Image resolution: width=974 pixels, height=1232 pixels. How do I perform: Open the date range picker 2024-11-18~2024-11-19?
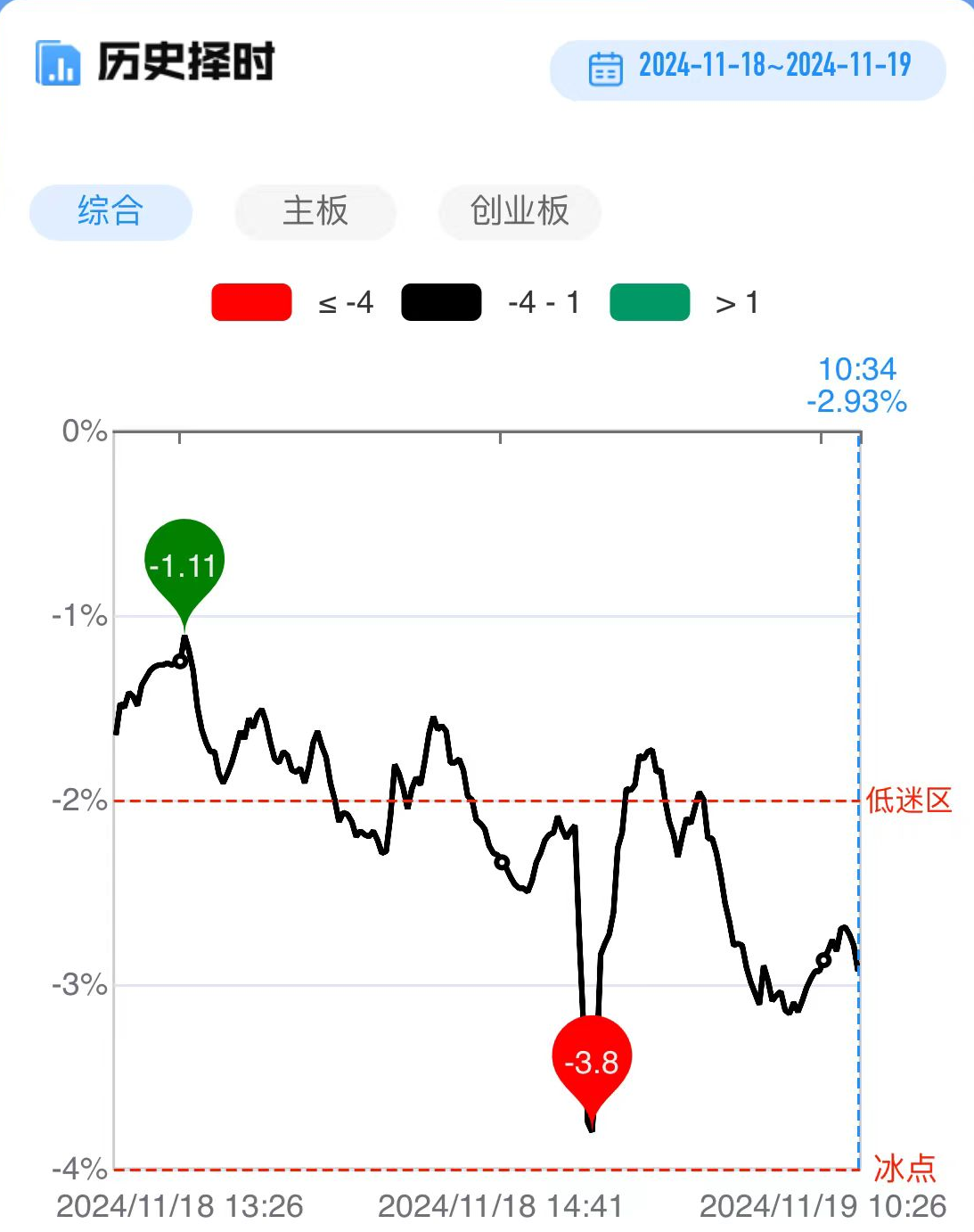pyautogui.click(x=749, y=69)
